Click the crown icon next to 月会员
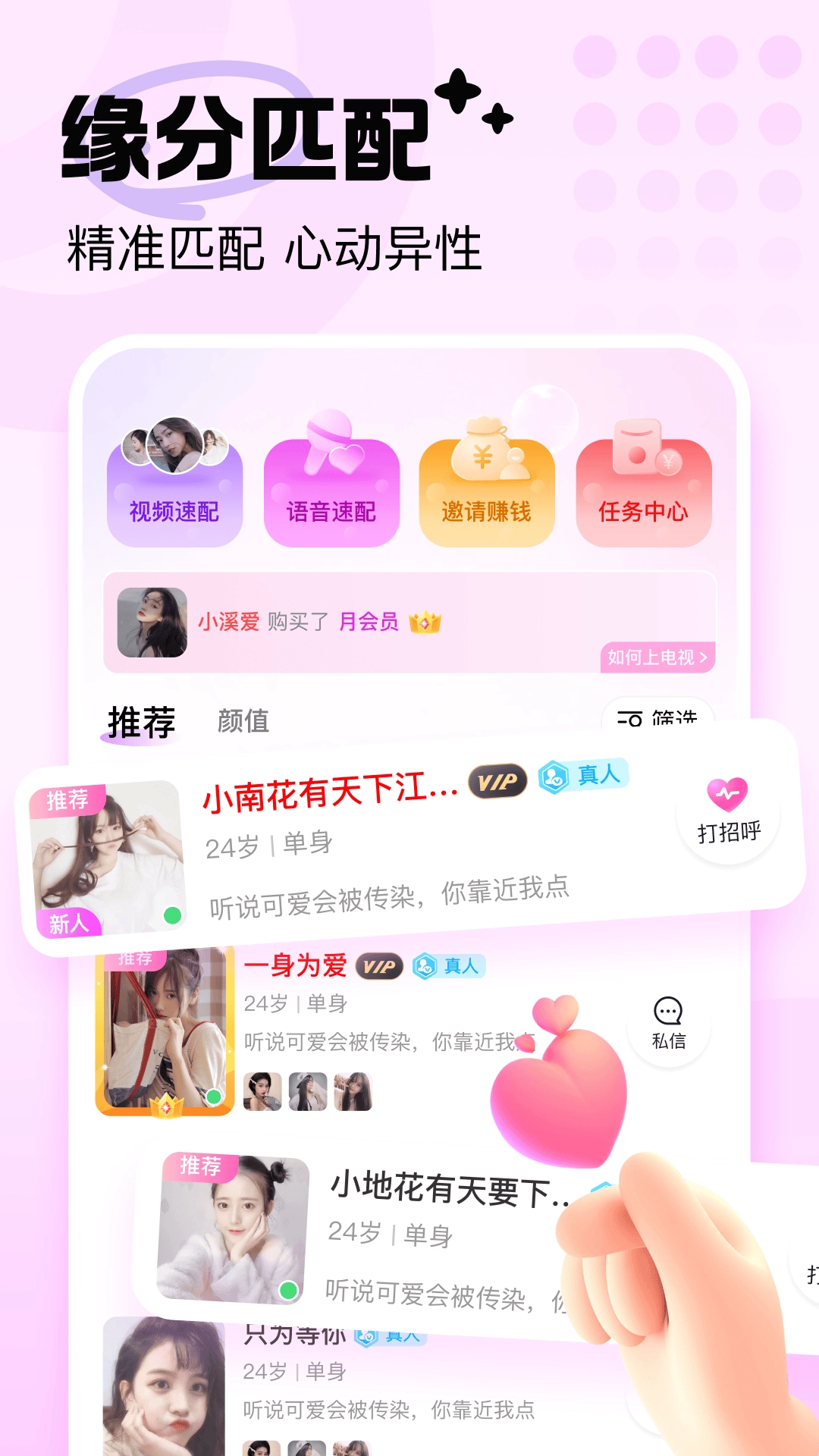The width and height of the screenshot is (819, 1456). pyautogui.click(x=425, y=623)
